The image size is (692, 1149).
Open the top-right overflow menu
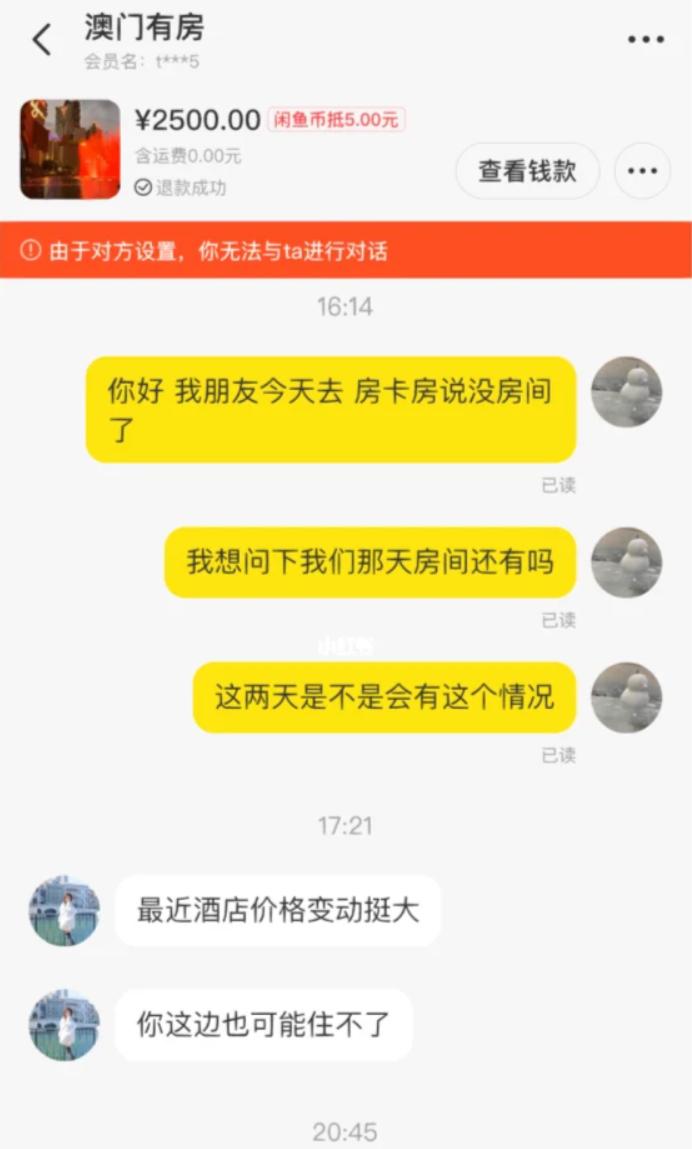point(645,40)
